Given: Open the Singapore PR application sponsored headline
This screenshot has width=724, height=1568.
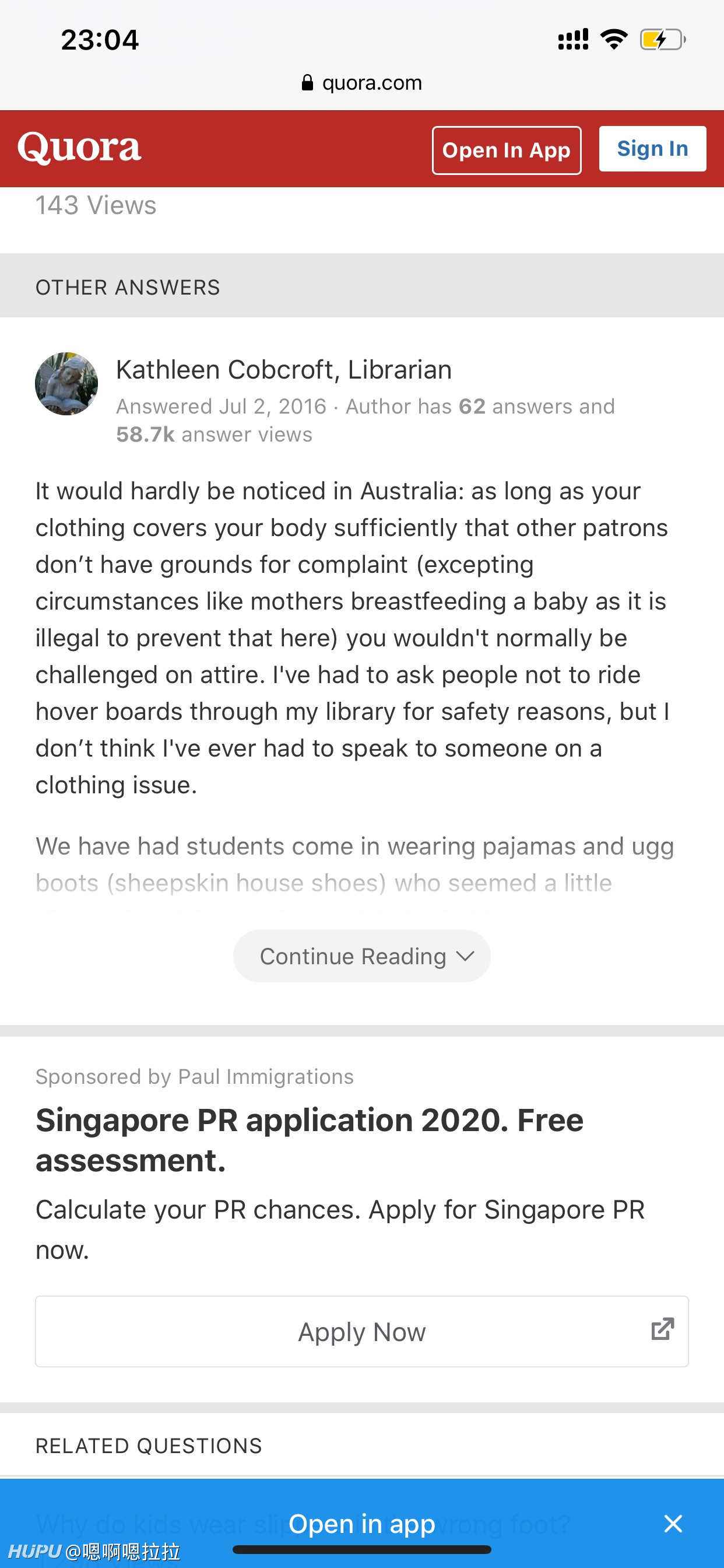Looking at the screenshot, I should coord(309,1139).
